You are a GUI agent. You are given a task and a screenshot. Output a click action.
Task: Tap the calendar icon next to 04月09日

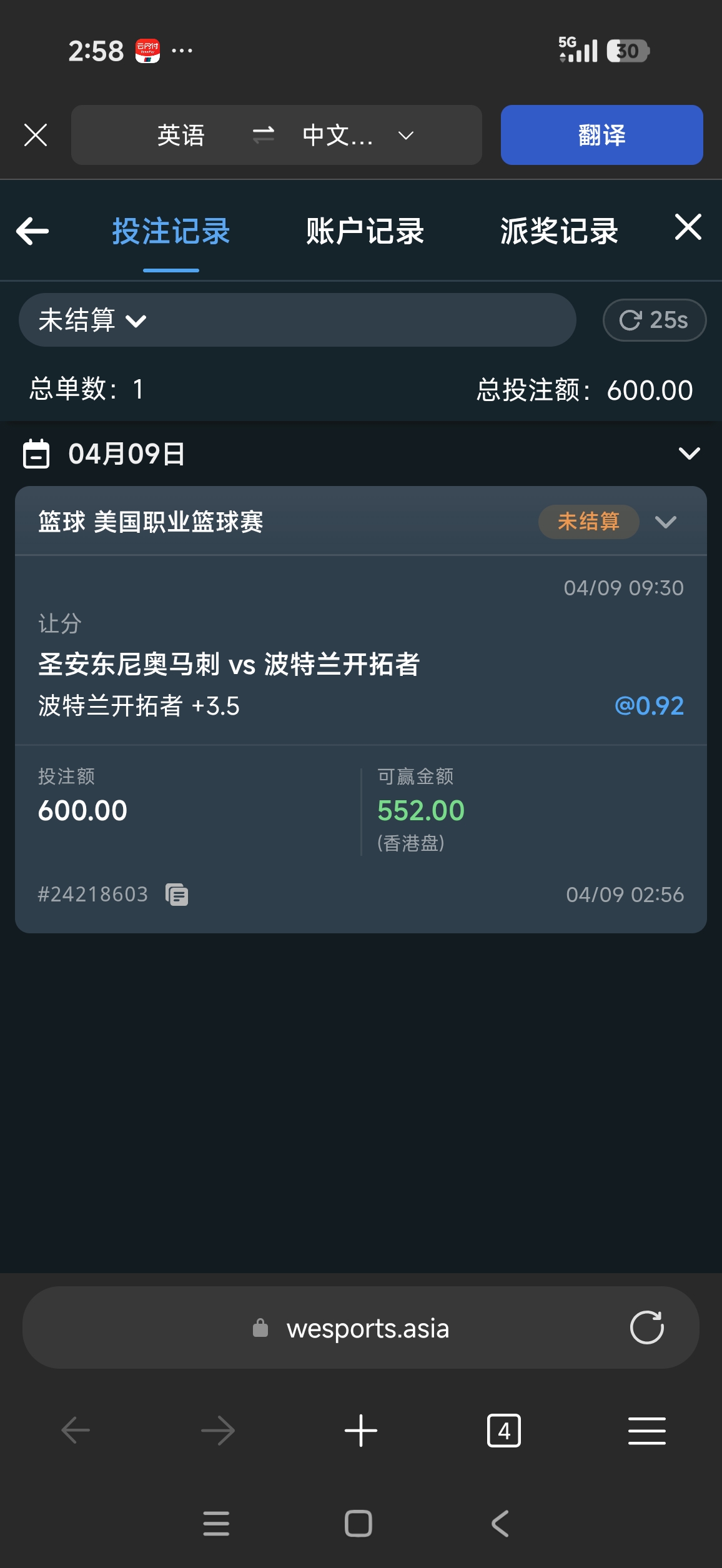click(x=36, y=454)
